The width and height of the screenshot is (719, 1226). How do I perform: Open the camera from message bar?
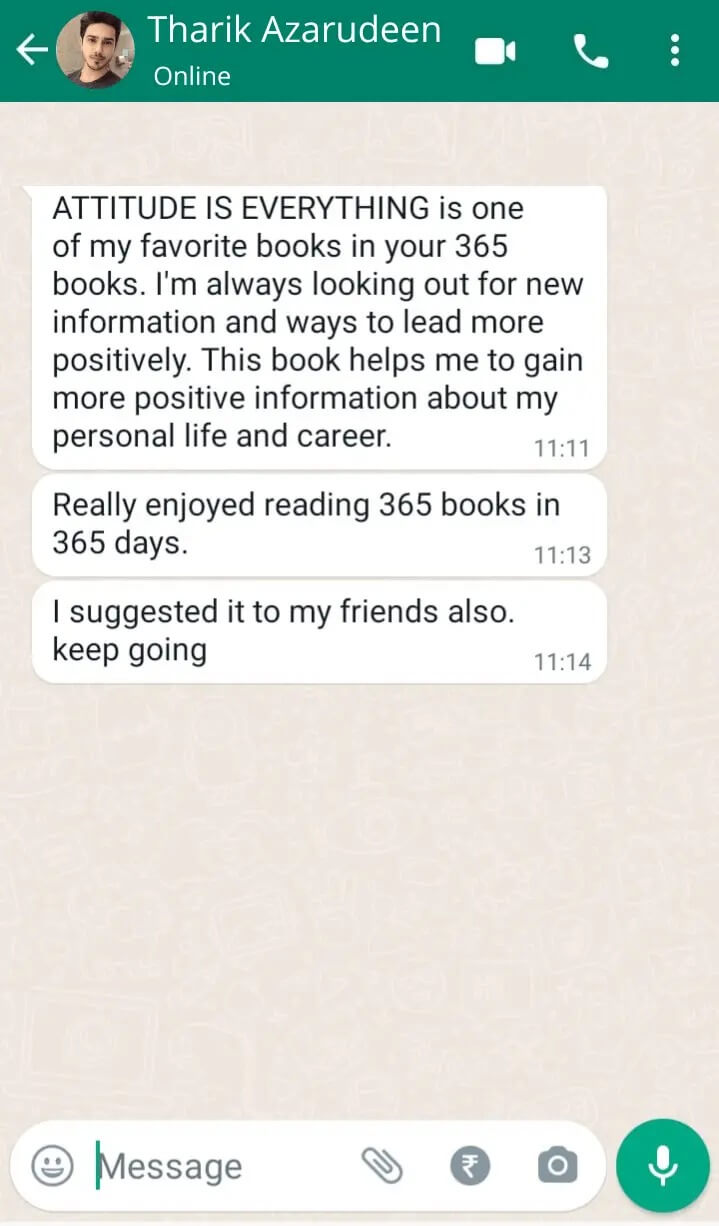click(557, 1165)
